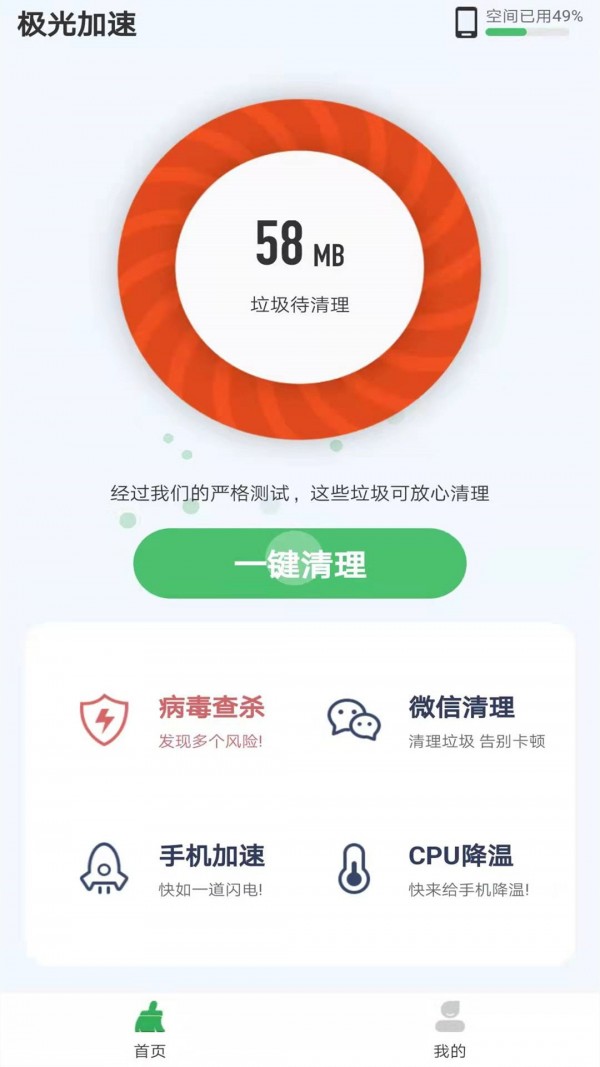Open CPU降温 cooling tool

tap(437, 869)
